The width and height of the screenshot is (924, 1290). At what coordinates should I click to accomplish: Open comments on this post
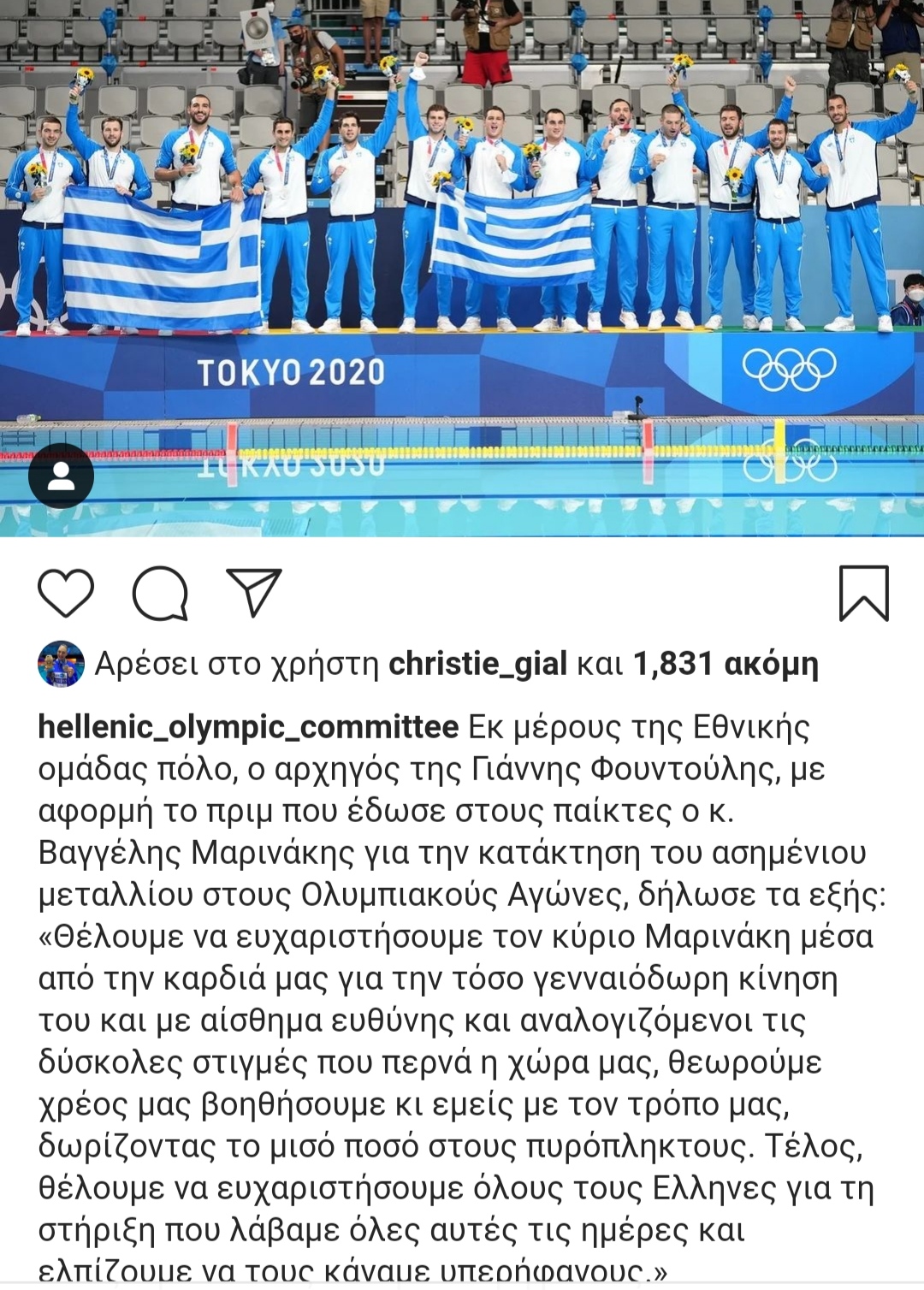160,593
